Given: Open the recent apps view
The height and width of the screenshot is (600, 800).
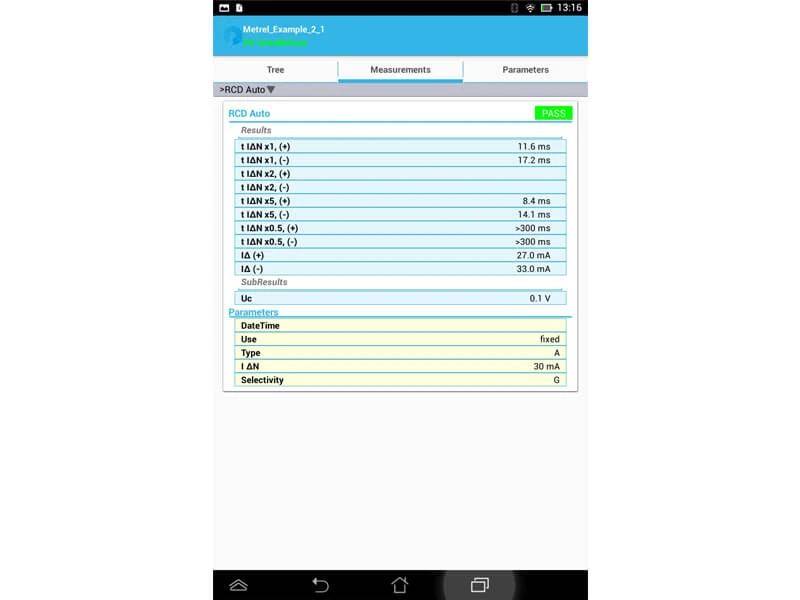Looking at the screenshot, I should tap(480, 585).
